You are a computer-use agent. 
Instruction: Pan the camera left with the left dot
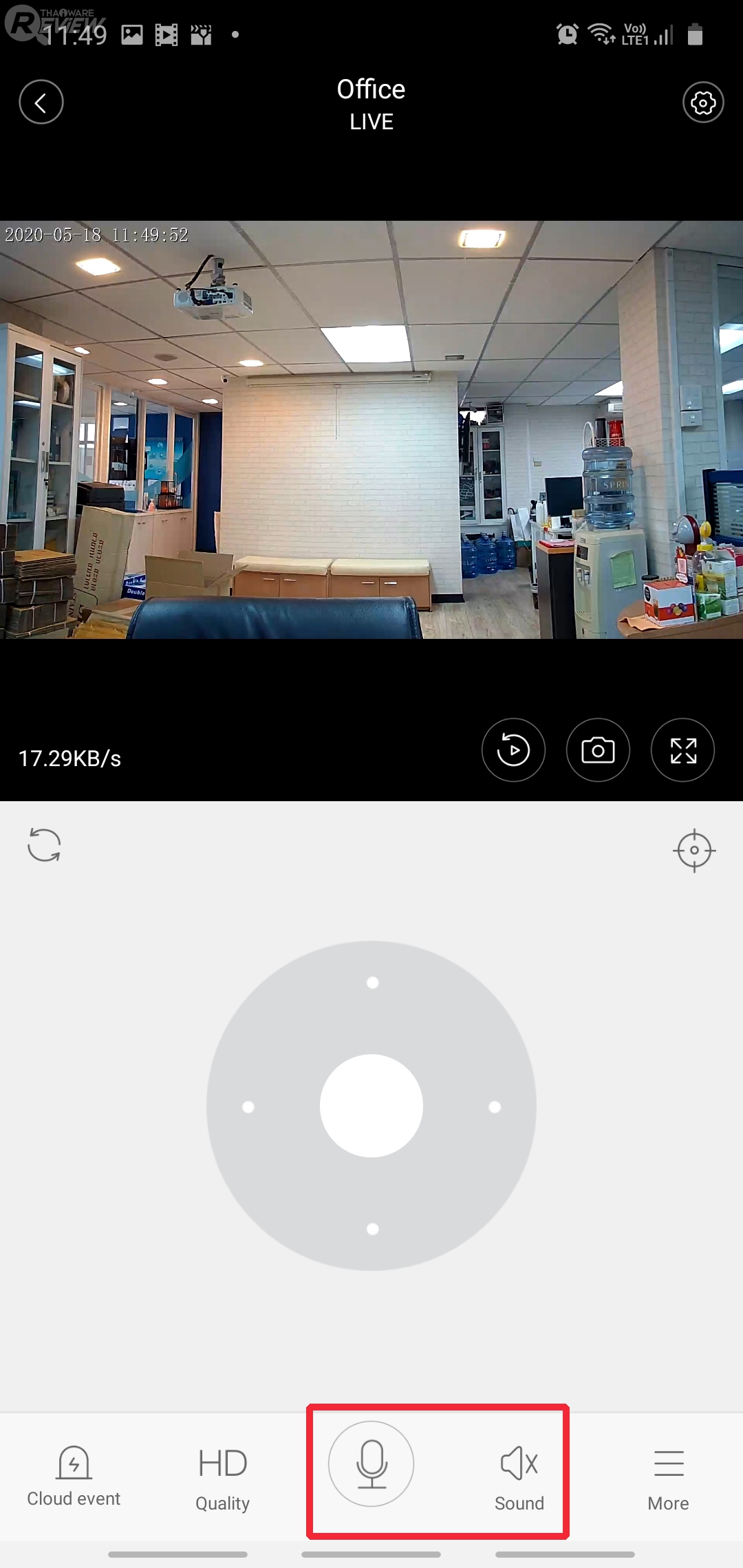tap(248, 1107)
